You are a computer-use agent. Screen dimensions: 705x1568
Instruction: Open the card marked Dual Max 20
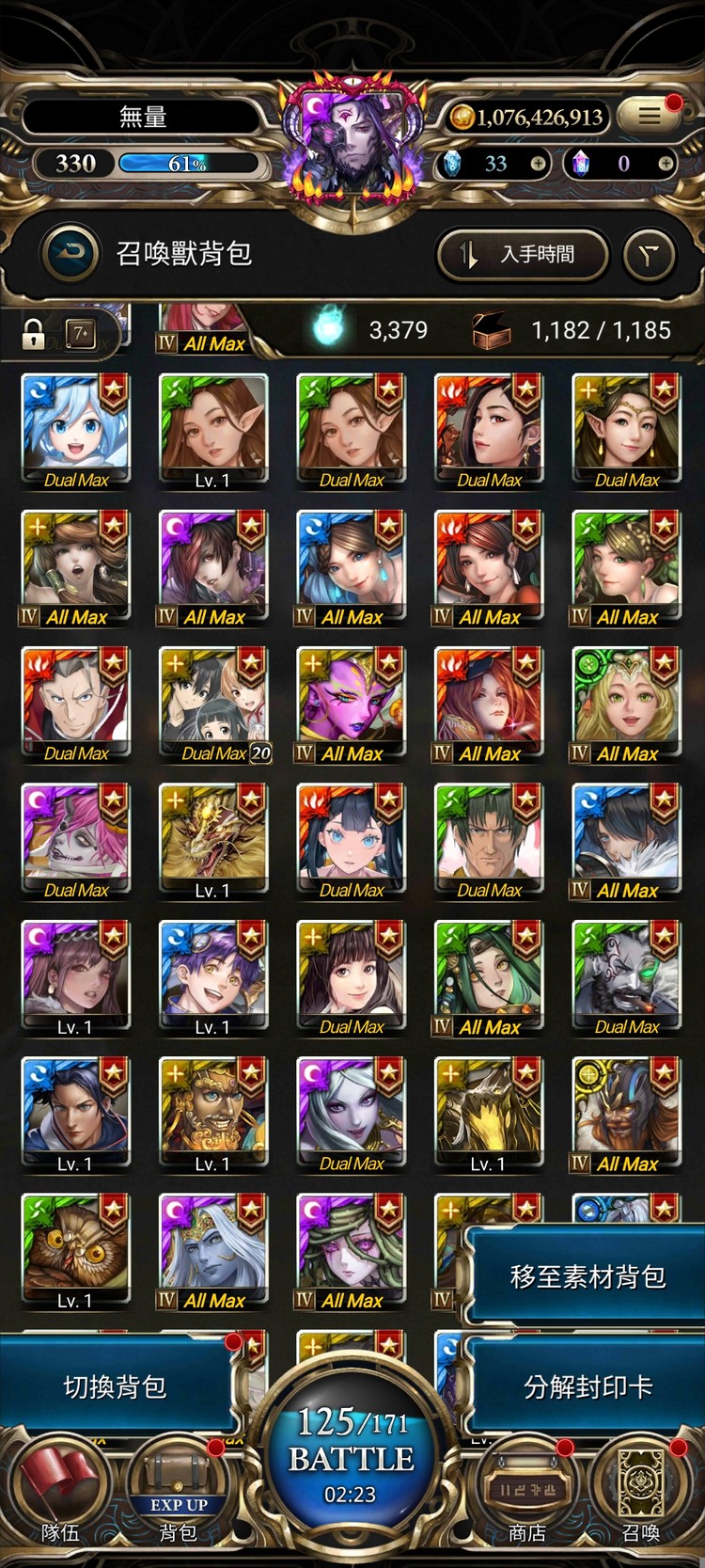tap(212, 702)
